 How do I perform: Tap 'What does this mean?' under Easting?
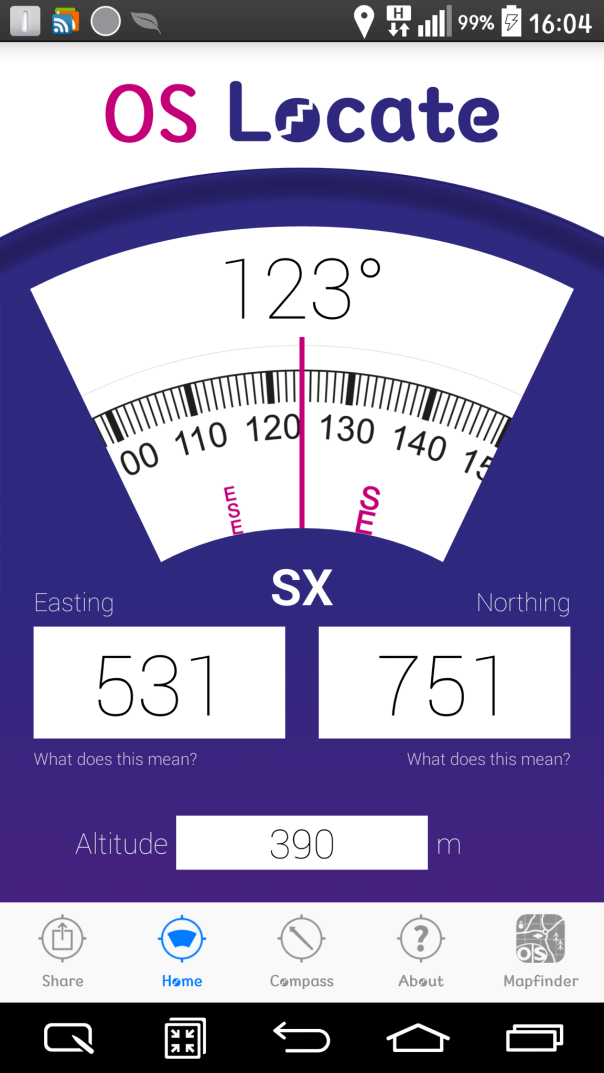pyautogui.click(x=115, y=759)
